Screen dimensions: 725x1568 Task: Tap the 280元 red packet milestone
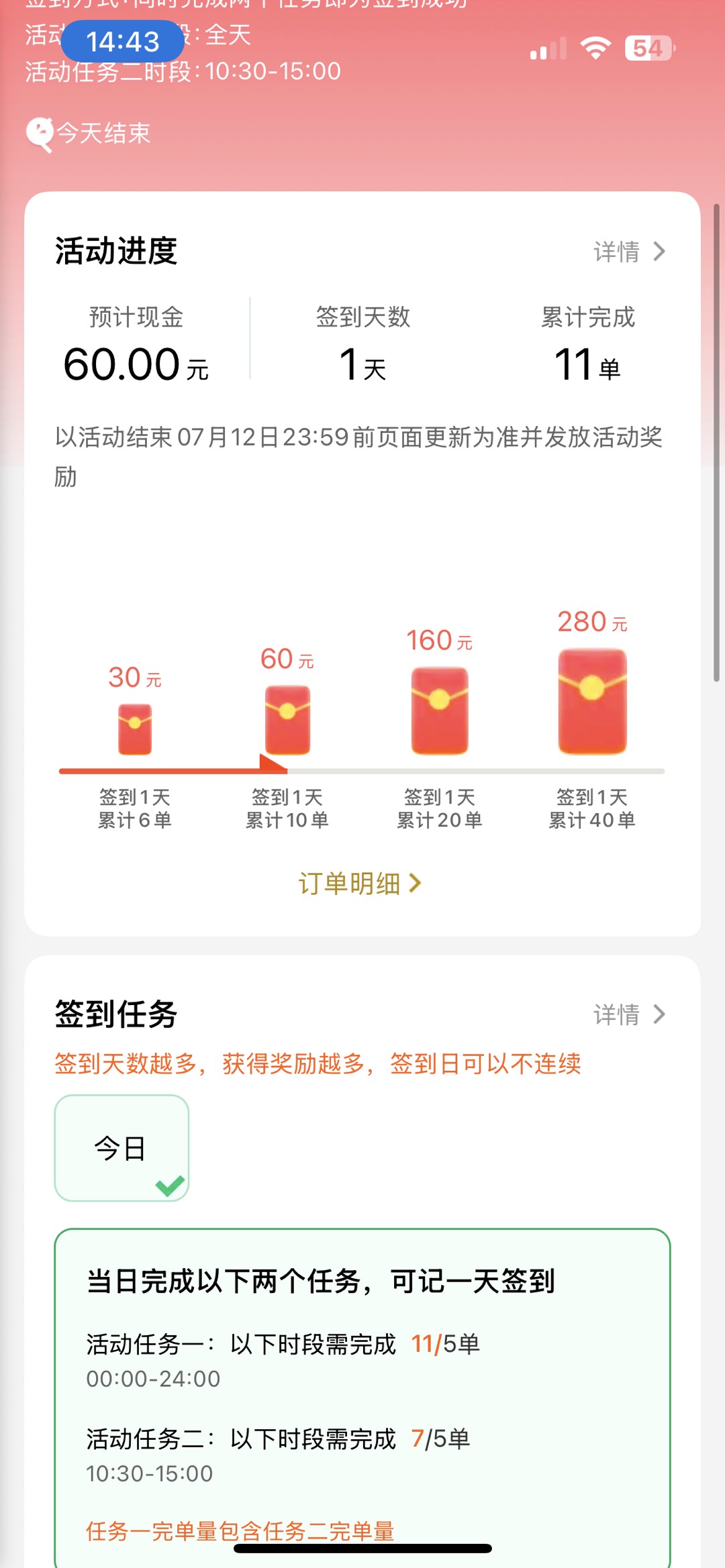(592, 700)
